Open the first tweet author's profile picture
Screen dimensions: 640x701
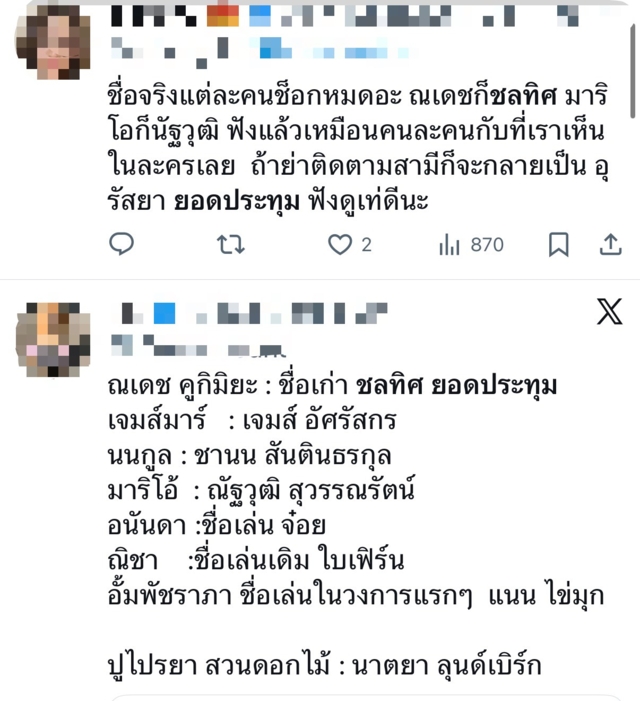[52, 42]
